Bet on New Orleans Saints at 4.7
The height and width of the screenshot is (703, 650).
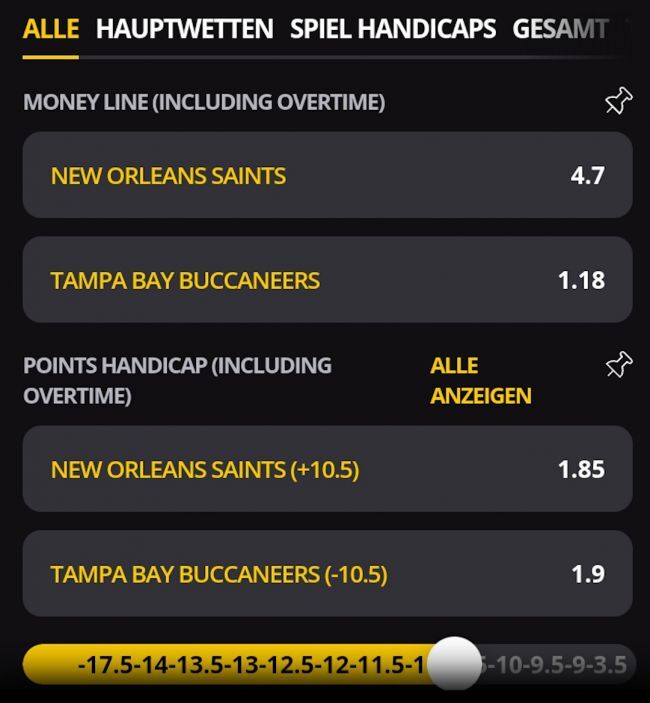(x=327, y=175)
